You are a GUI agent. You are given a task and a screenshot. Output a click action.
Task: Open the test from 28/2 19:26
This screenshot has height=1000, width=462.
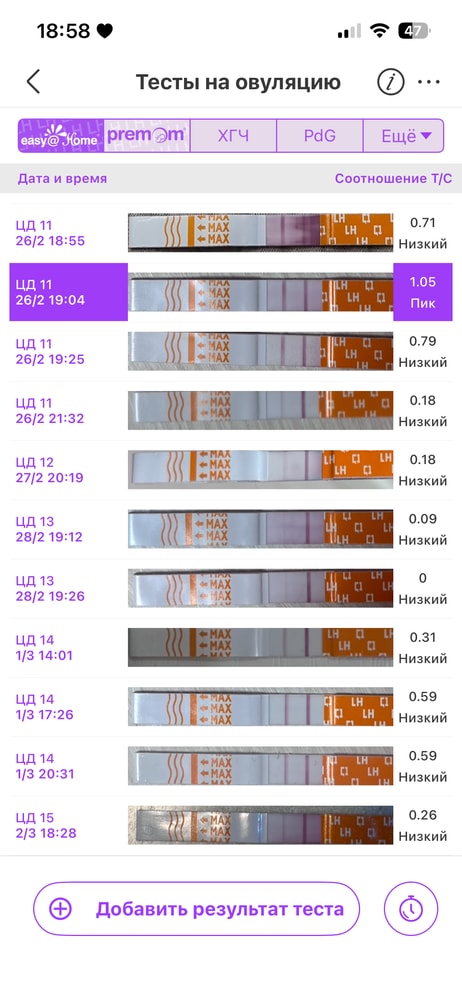coord(231,589)
